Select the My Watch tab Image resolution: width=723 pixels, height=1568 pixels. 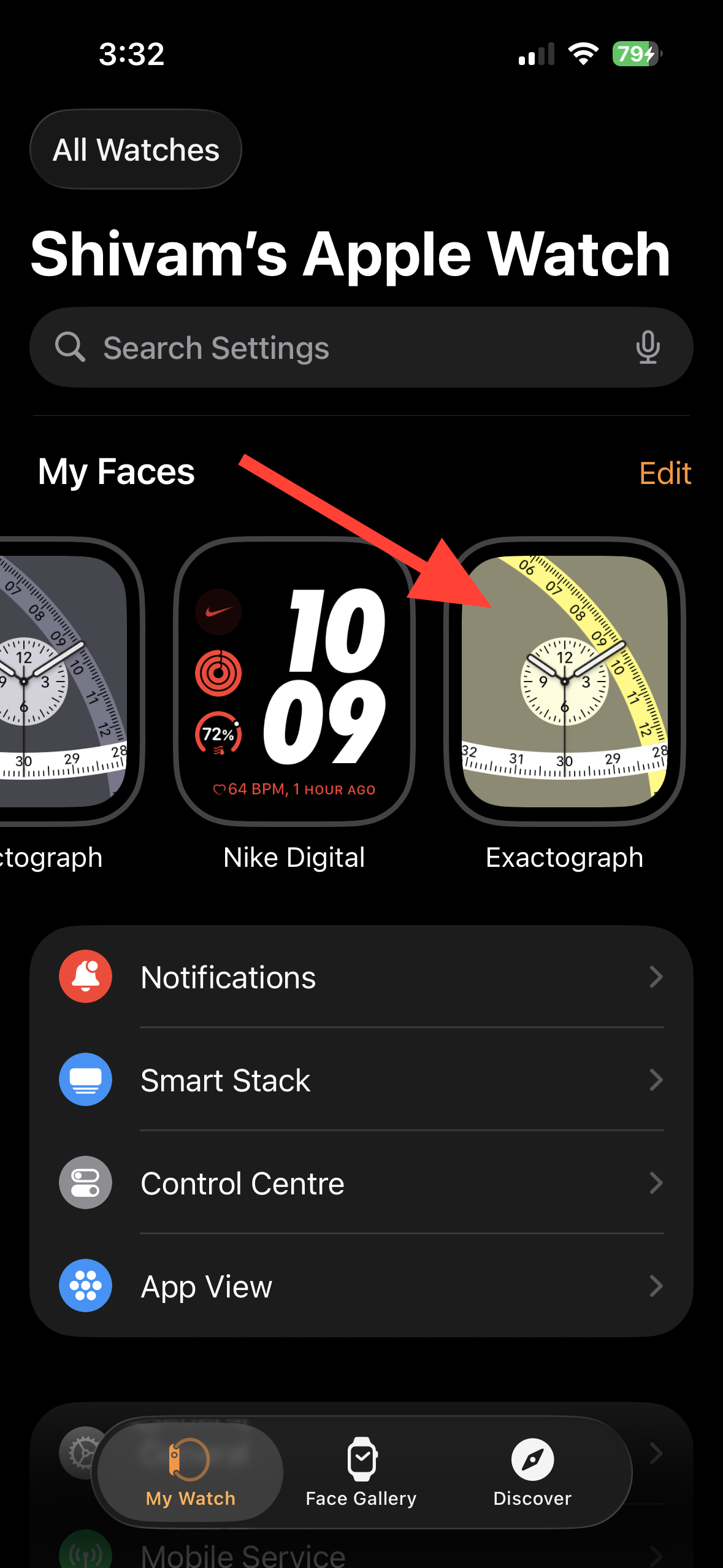coord(190,1472)
